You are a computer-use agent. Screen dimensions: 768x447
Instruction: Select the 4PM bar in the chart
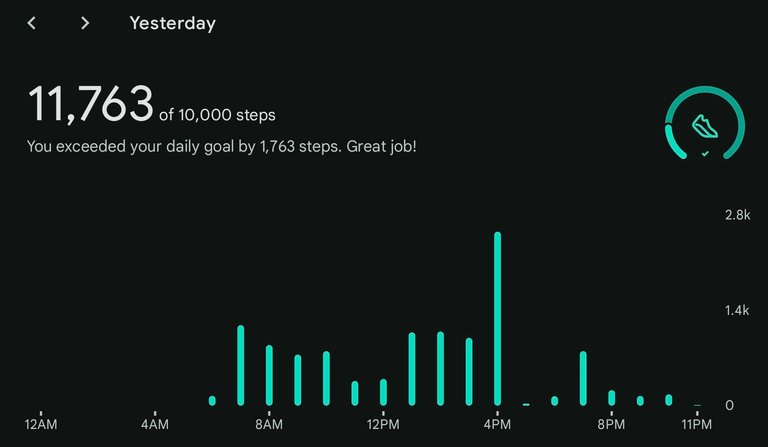(x=497, y=318)
